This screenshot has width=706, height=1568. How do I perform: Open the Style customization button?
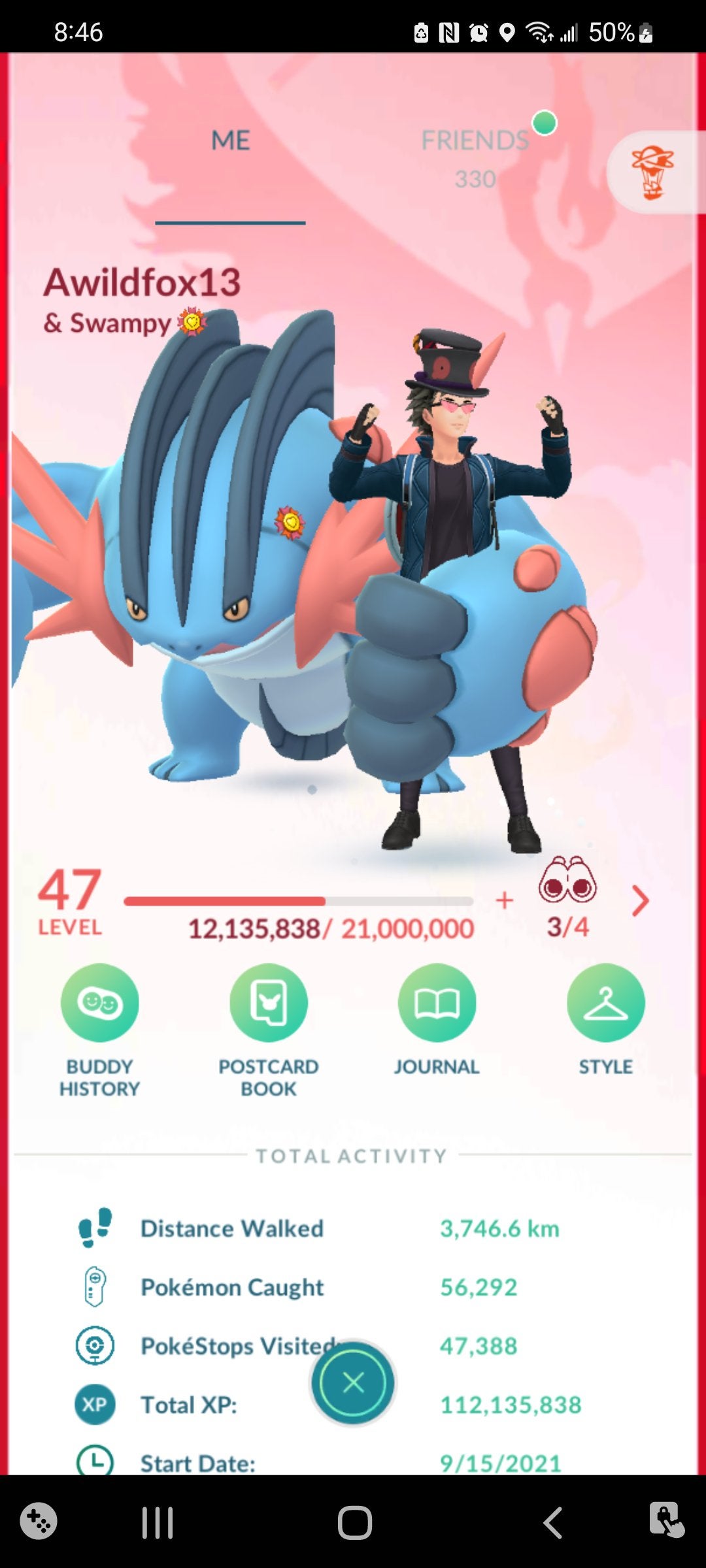tap(605, 1019)
